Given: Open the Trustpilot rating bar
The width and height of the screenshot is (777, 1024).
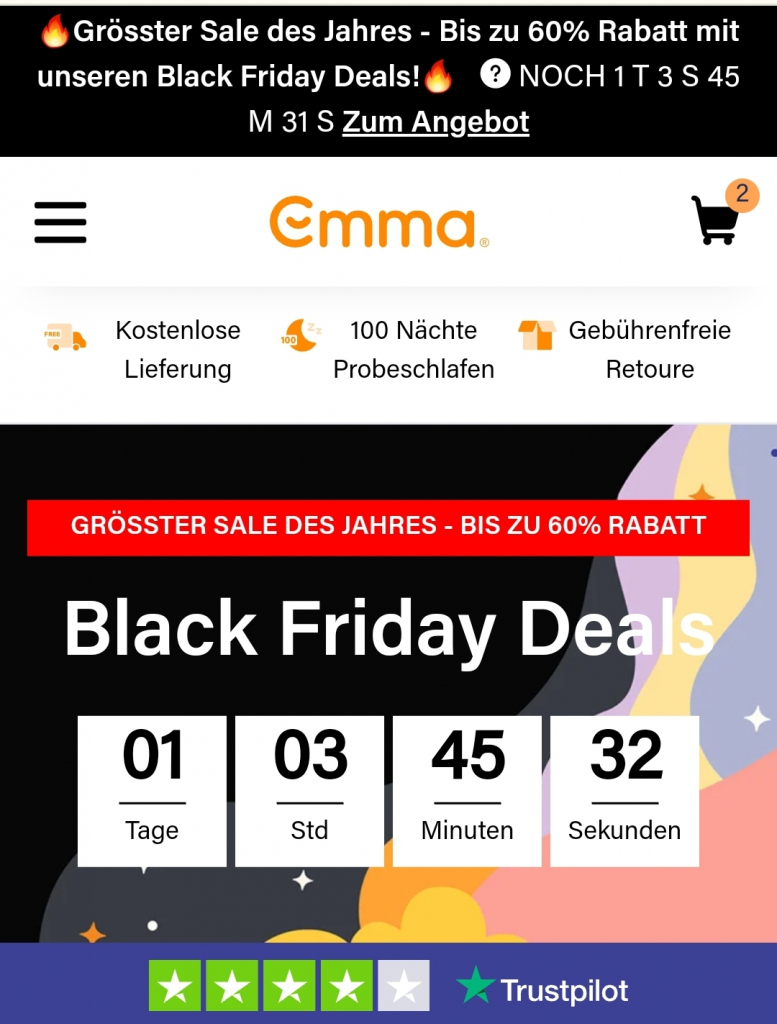Looking at the screenshot, I should pyautogui.click(x=388, y=989).
